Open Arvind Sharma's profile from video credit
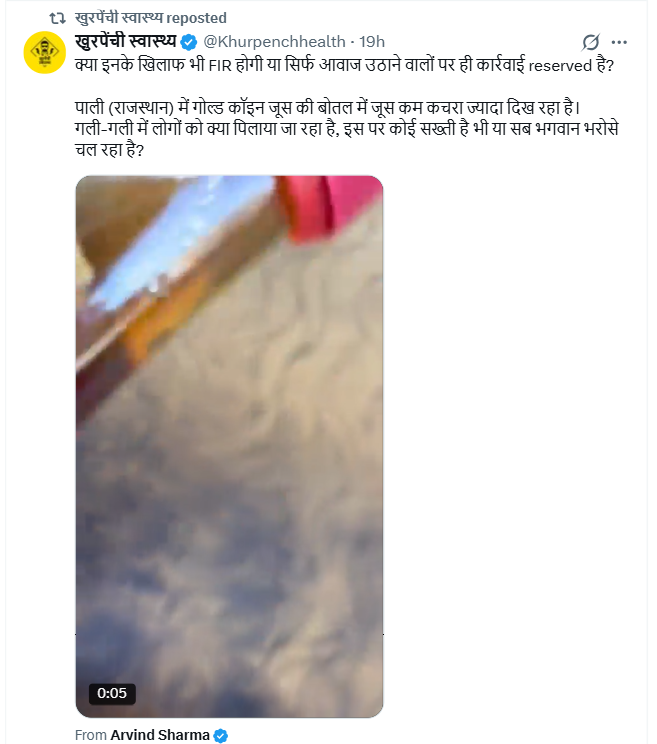Viewport: 657px width, 744px height. point(159,735)
